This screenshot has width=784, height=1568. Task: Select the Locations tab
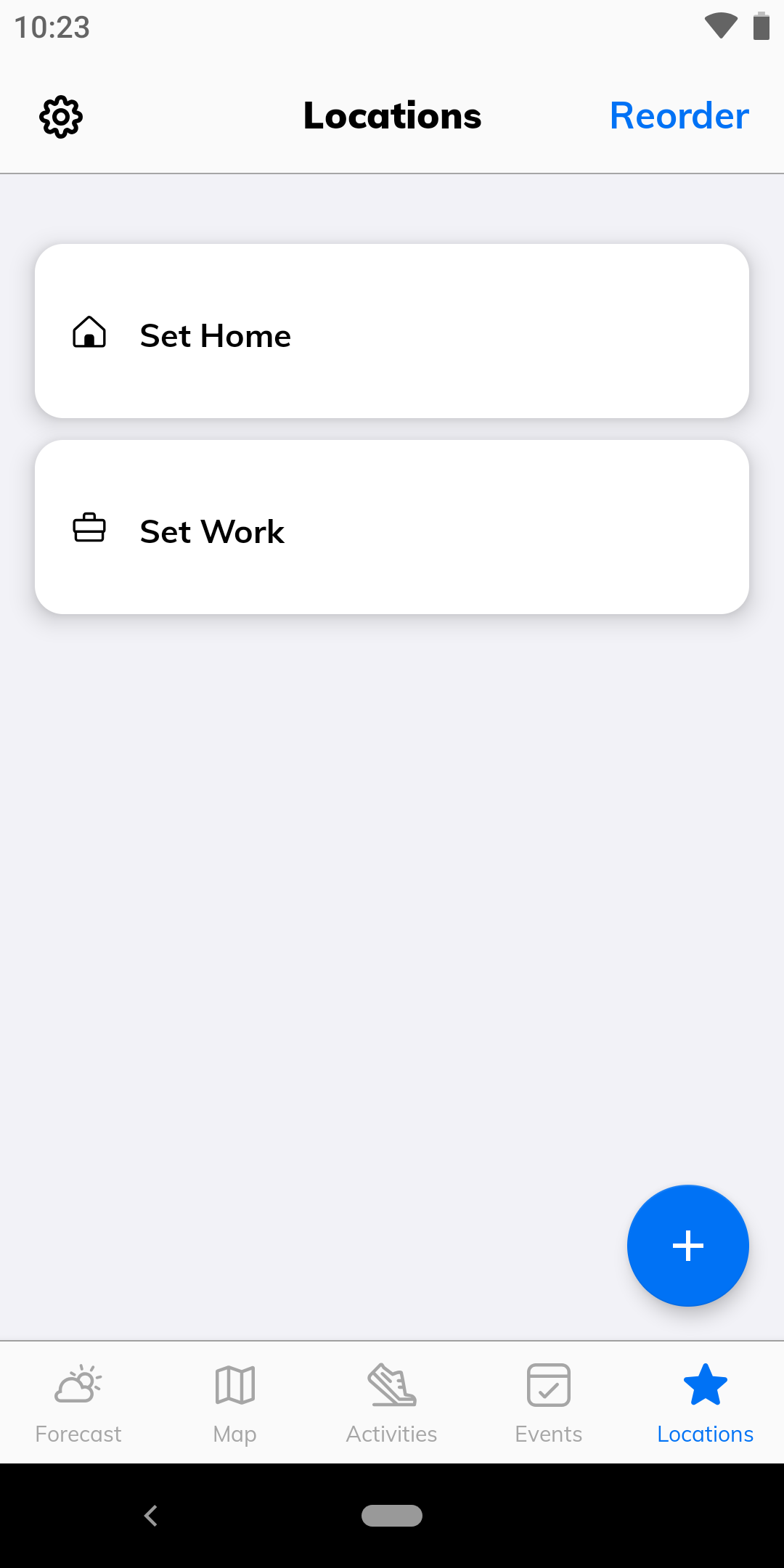pyautogui.click(x=706, y=1402)
